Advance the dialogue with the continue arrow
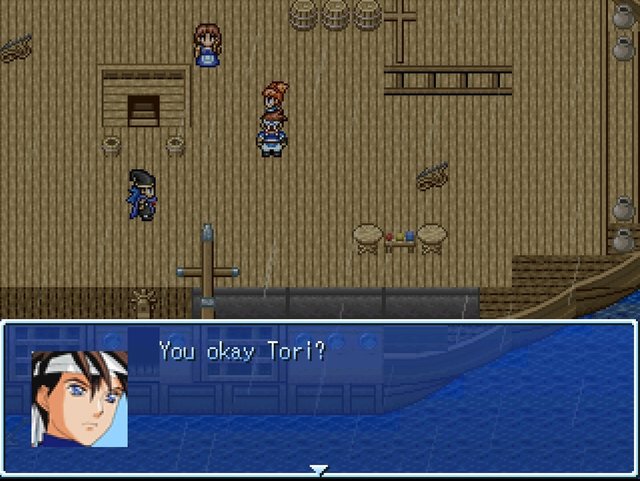 [318, 469]
